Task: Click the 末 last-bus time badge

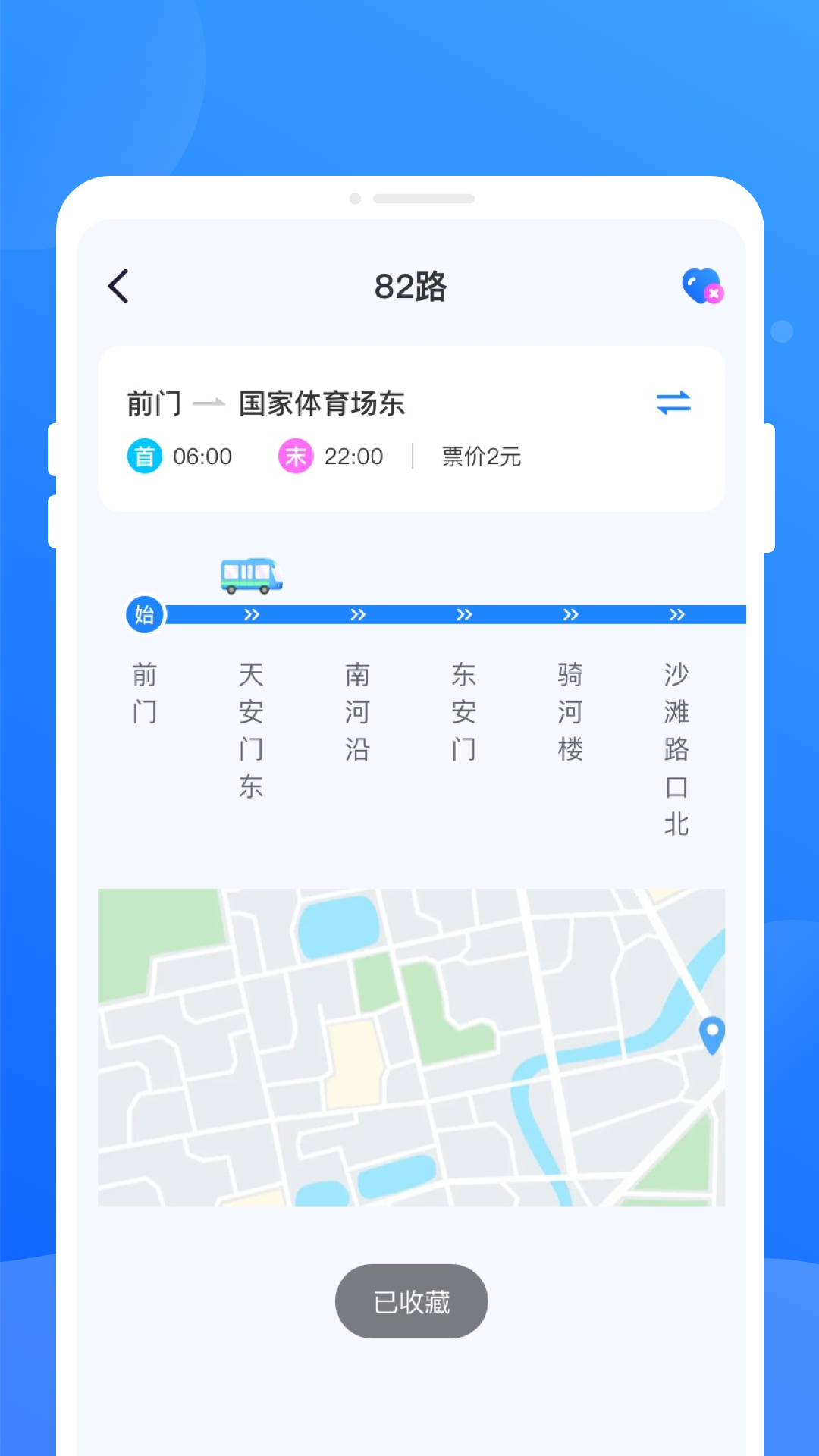Action: (297, 457)
